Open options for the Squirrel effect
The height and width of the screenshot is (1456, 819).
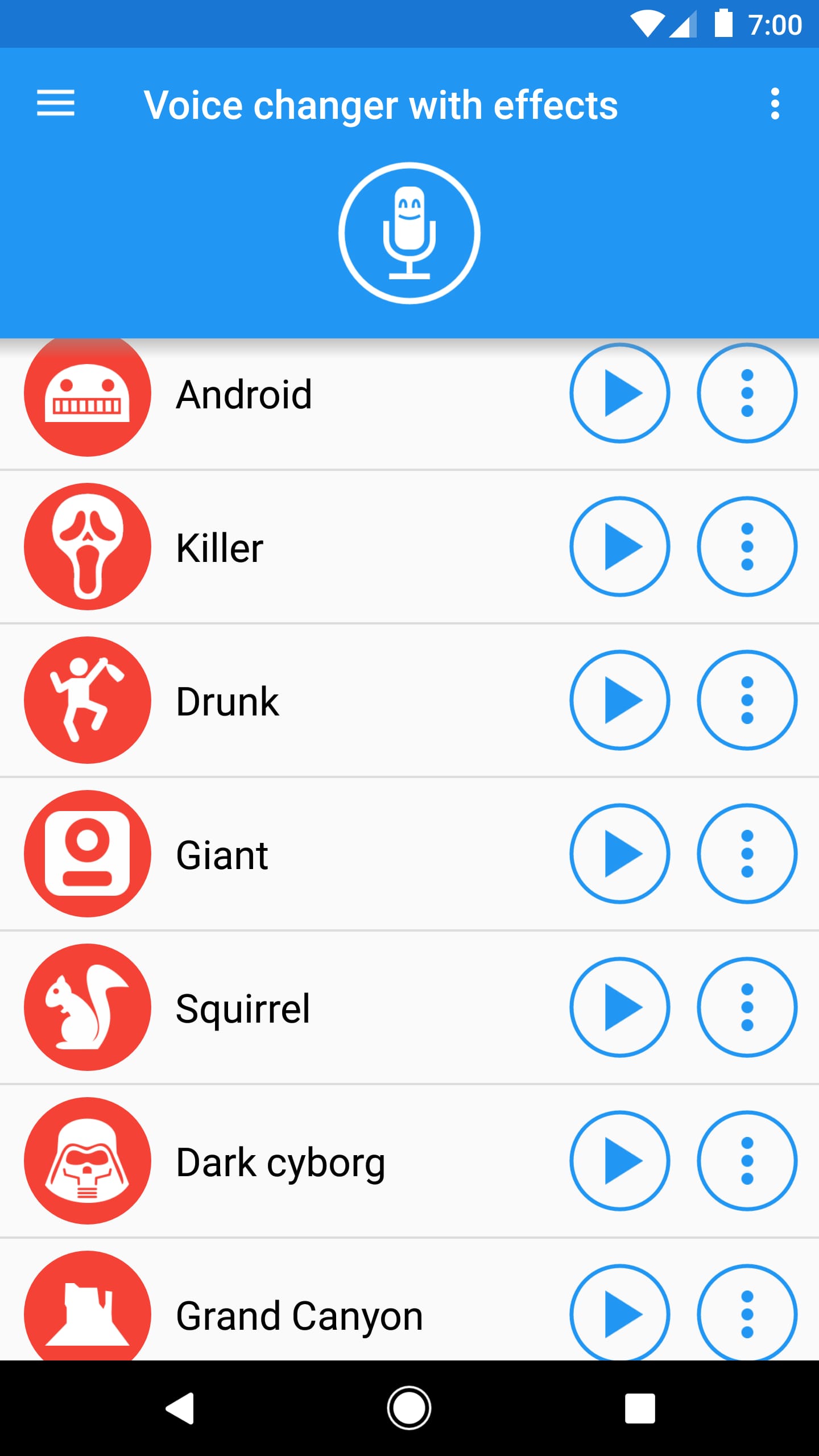pyautogui.click(x=747, y=1007)
